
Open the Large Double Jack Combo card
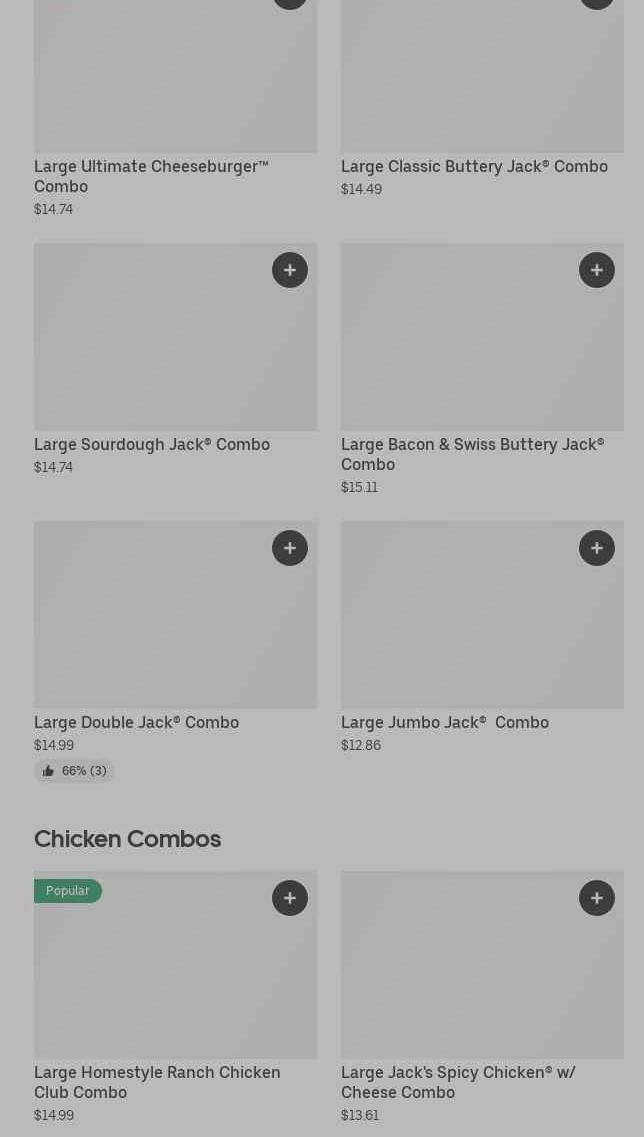click(136, 723)
